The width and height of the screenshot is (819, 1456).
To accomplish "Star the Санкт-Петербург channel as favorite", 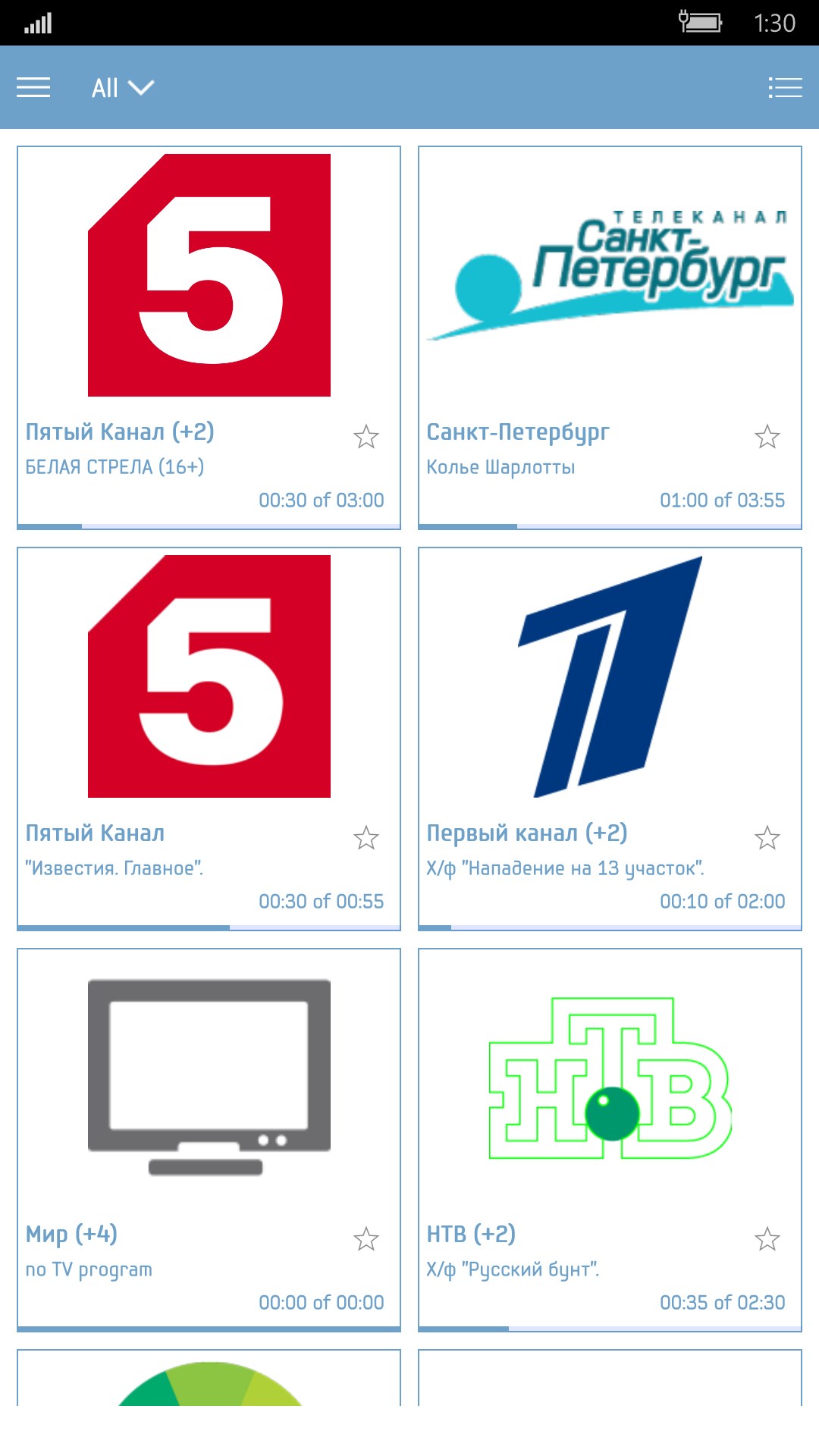I will tap(767, 437).
